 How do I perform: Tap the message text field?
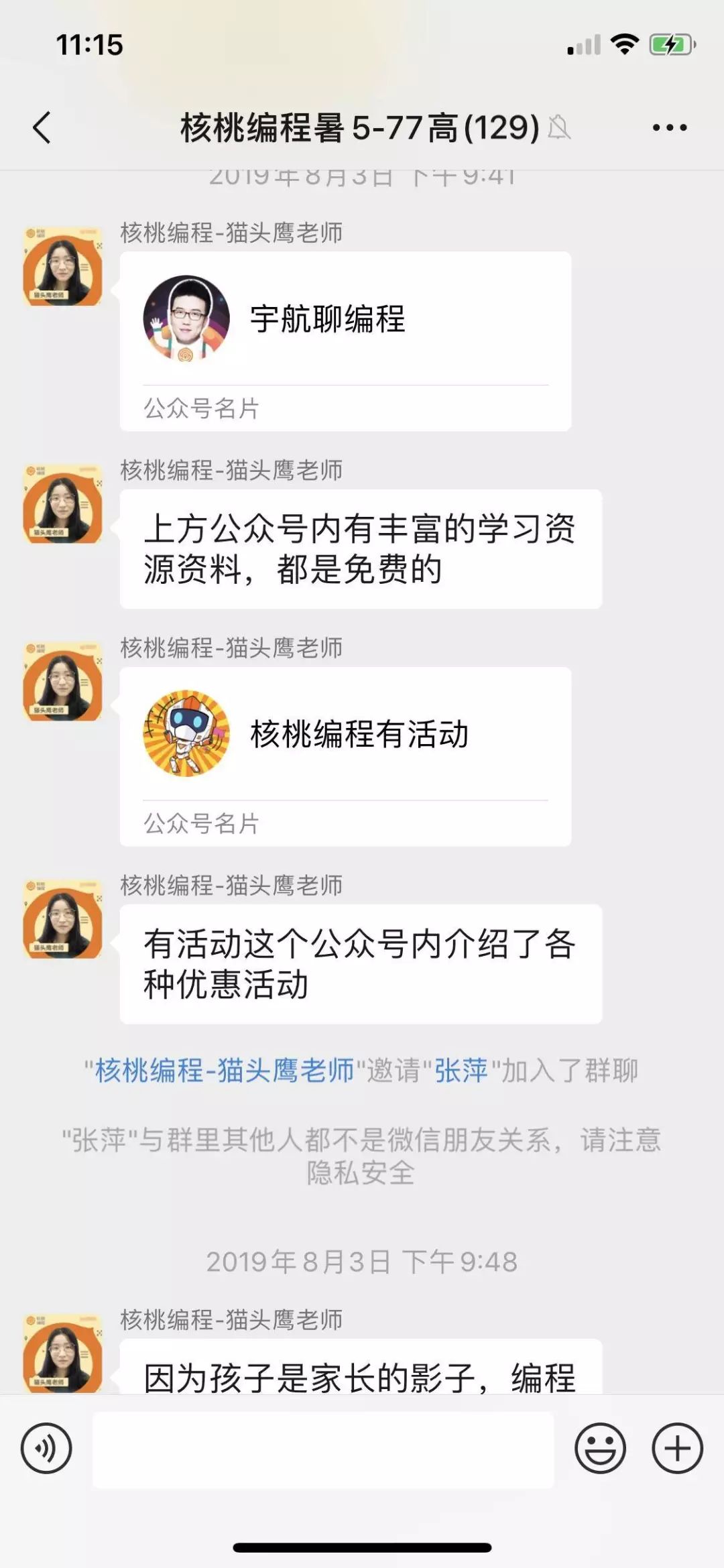[323, 1449]
